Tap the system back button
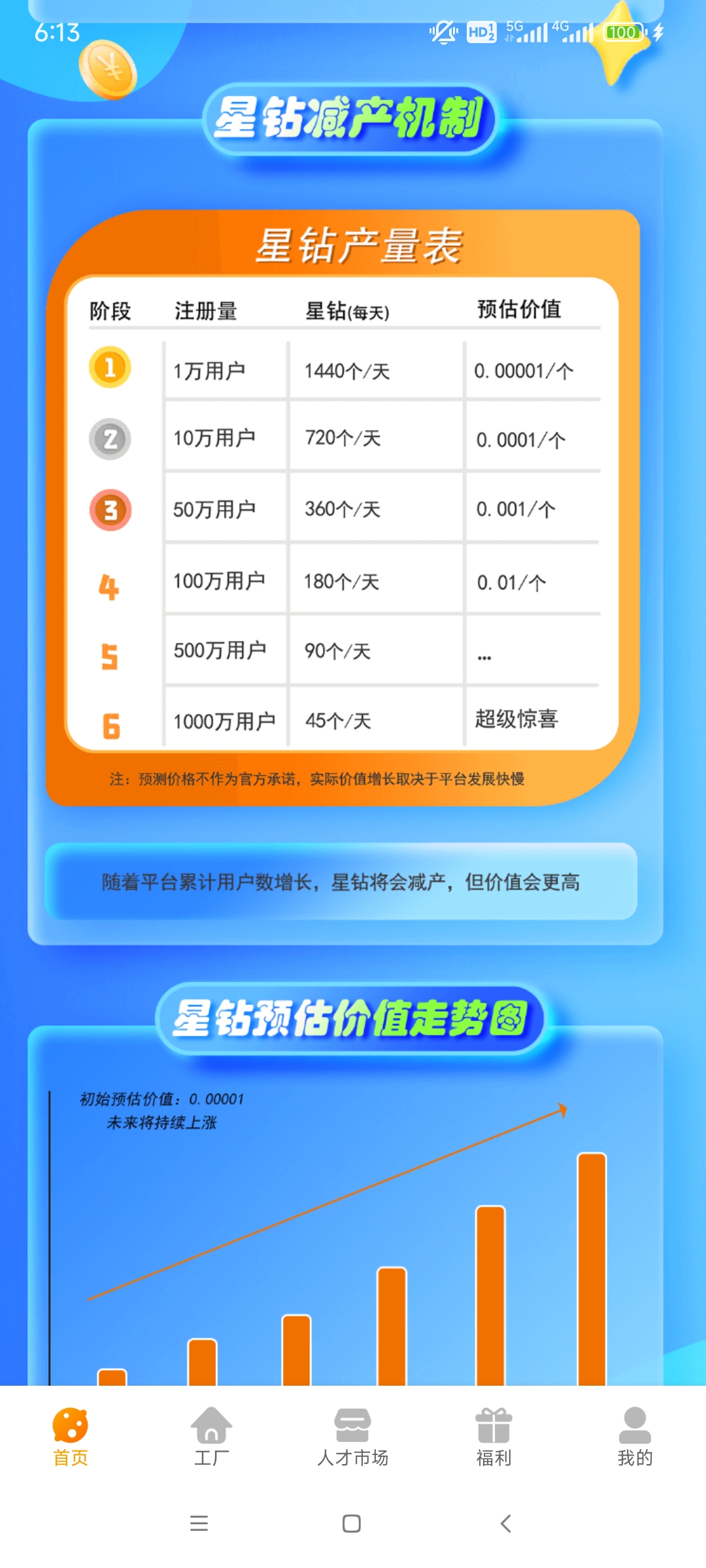Image resolution: width=706 pixels, height=1568 pixels. coord(505,1524)
